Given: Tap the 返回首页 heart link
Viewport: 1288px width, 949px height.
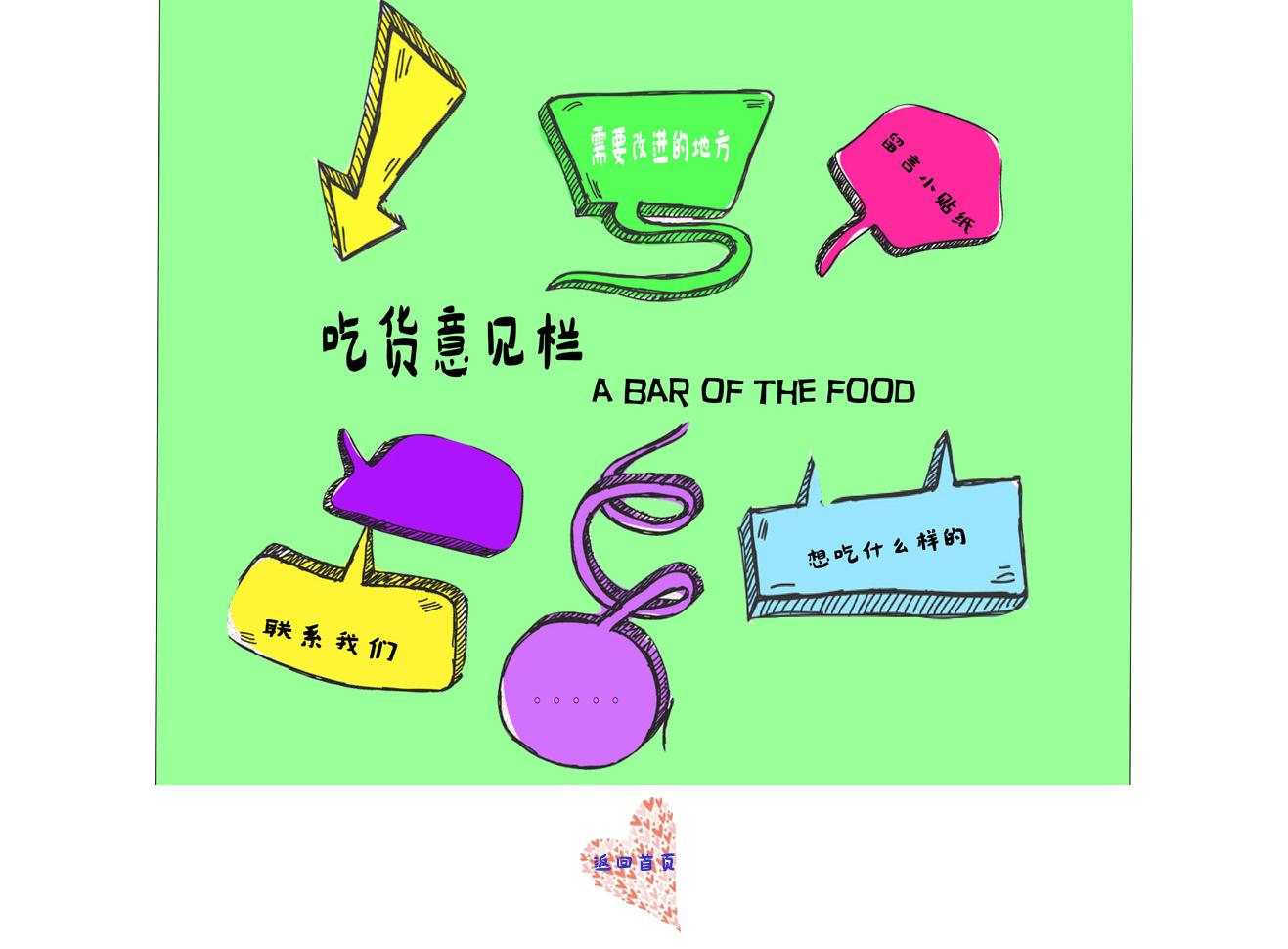Looking at the screenshot, I should [x=634, y=862].
